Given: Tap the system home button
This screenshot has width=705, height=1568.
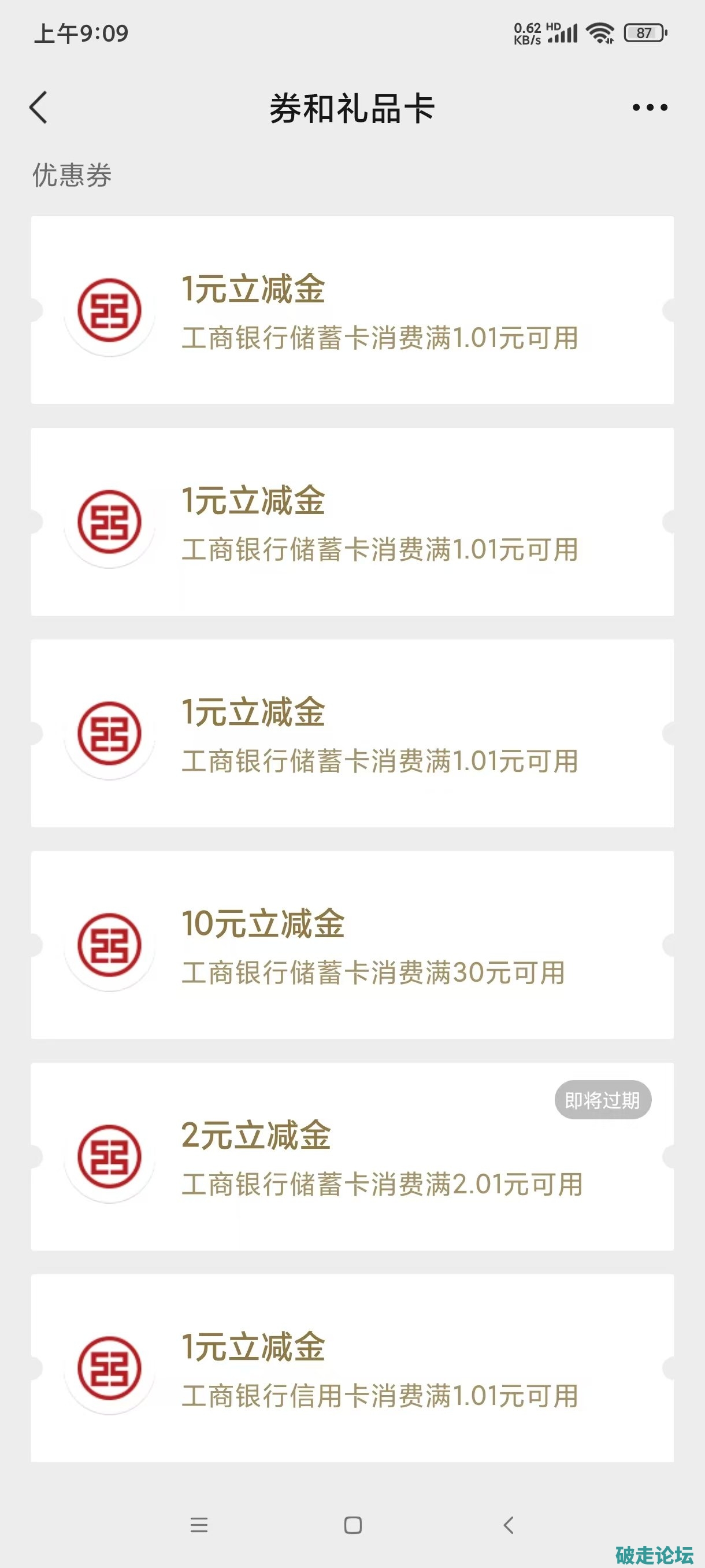Looking at the screenshot, I should (353, 1525).
